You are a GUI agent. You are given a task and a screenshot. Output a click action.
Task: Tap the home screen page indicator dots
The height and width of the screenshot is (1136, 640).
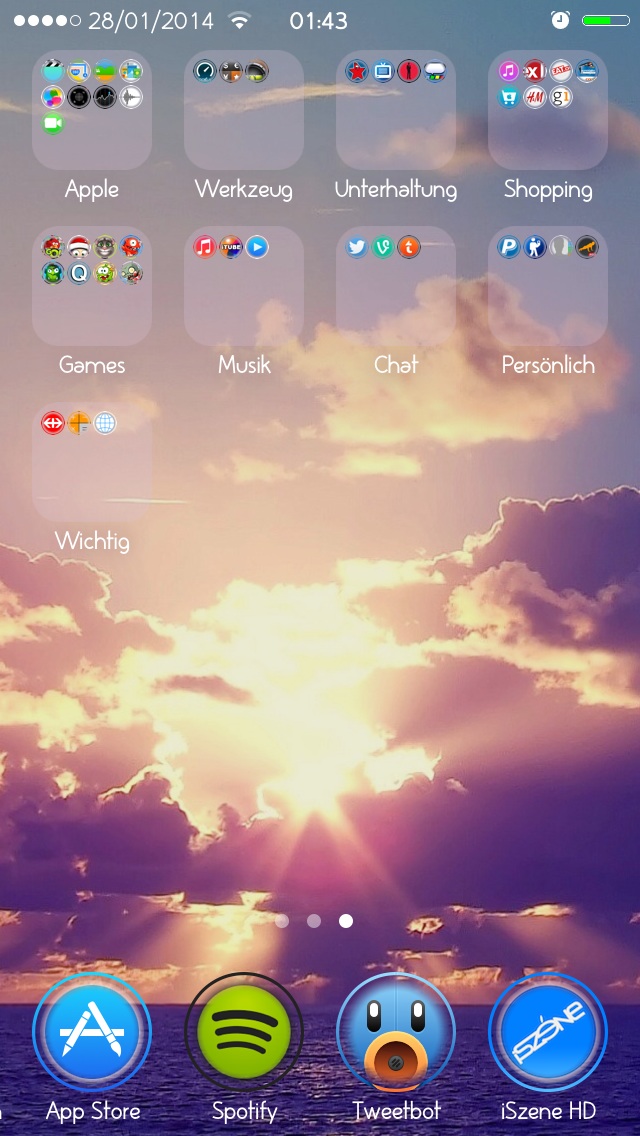click(314, 921)
